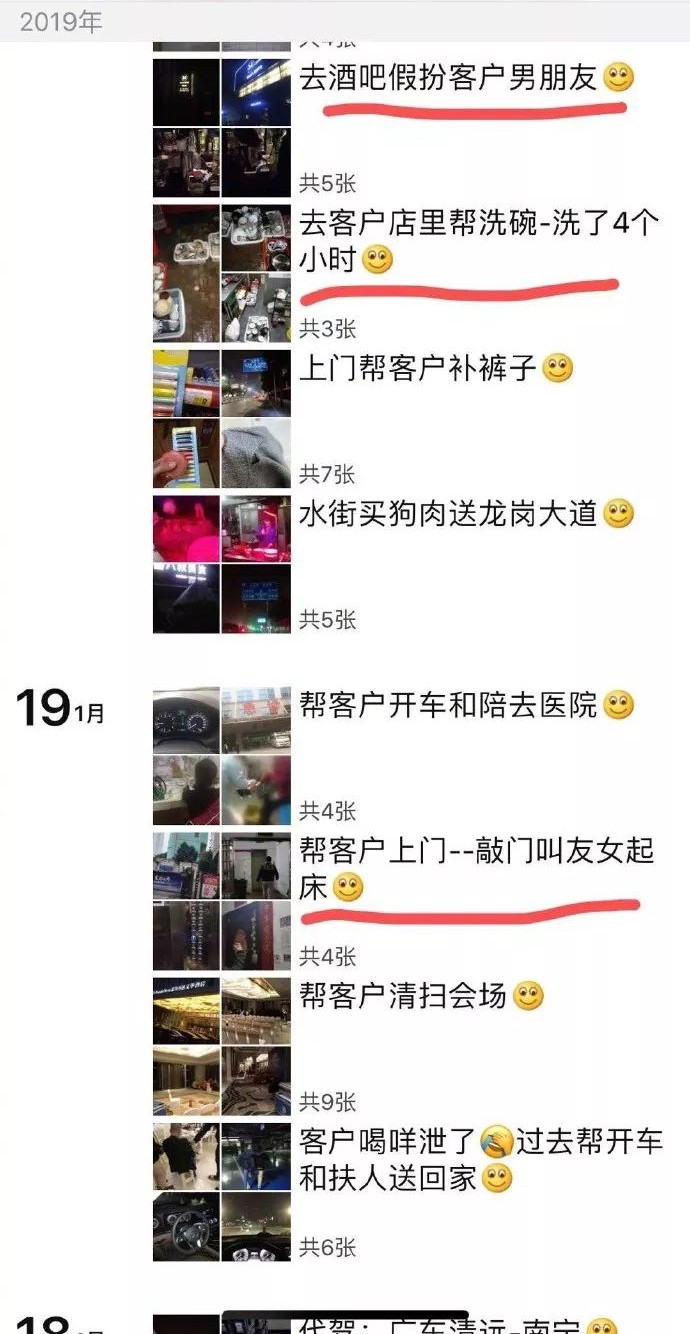View photo collage of 帮客户开车和陪去医院 post
The image size is (690, 1334).
pyautogui.click(x=222, y=756)
